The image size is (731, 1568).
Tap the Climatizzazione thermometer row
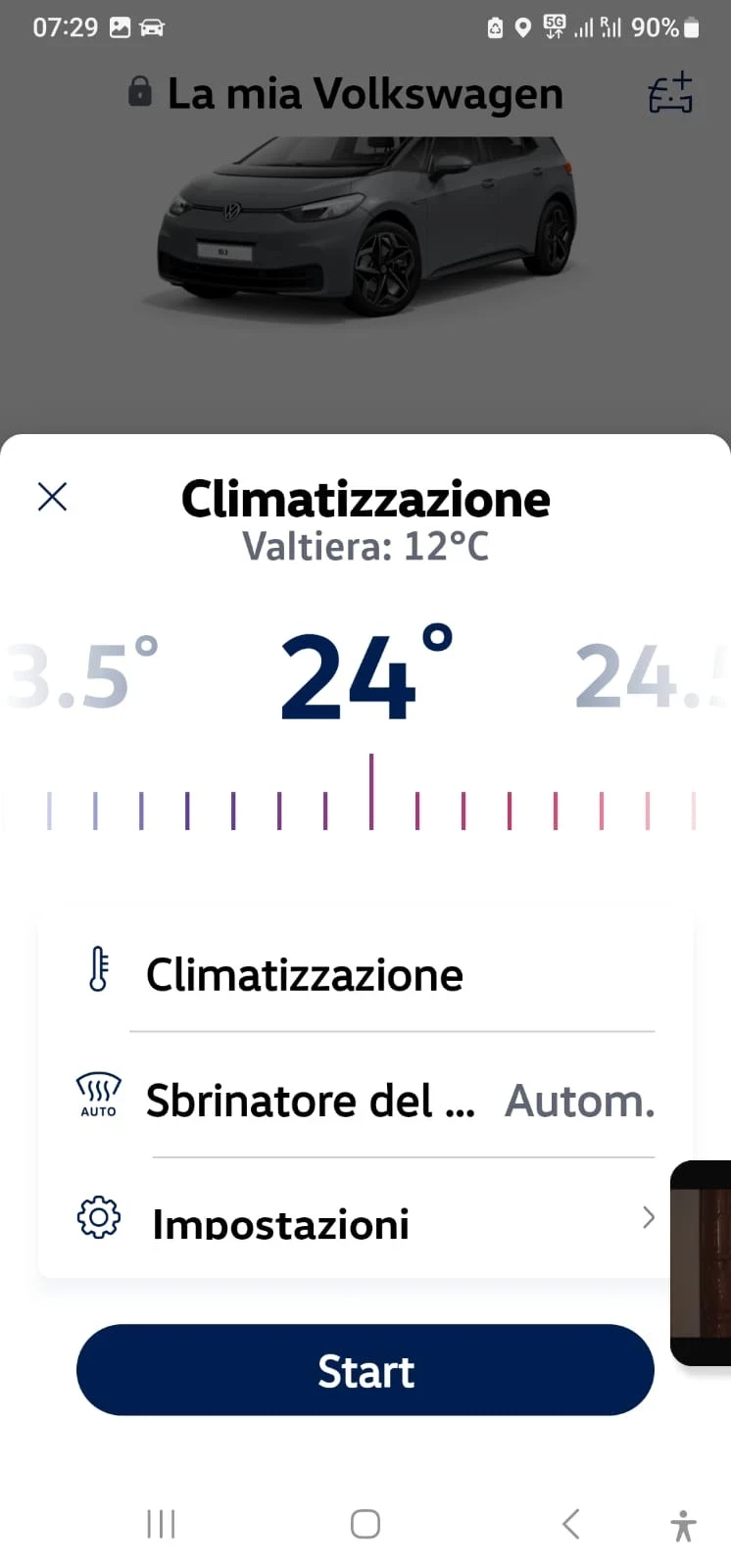pos(365,974)
